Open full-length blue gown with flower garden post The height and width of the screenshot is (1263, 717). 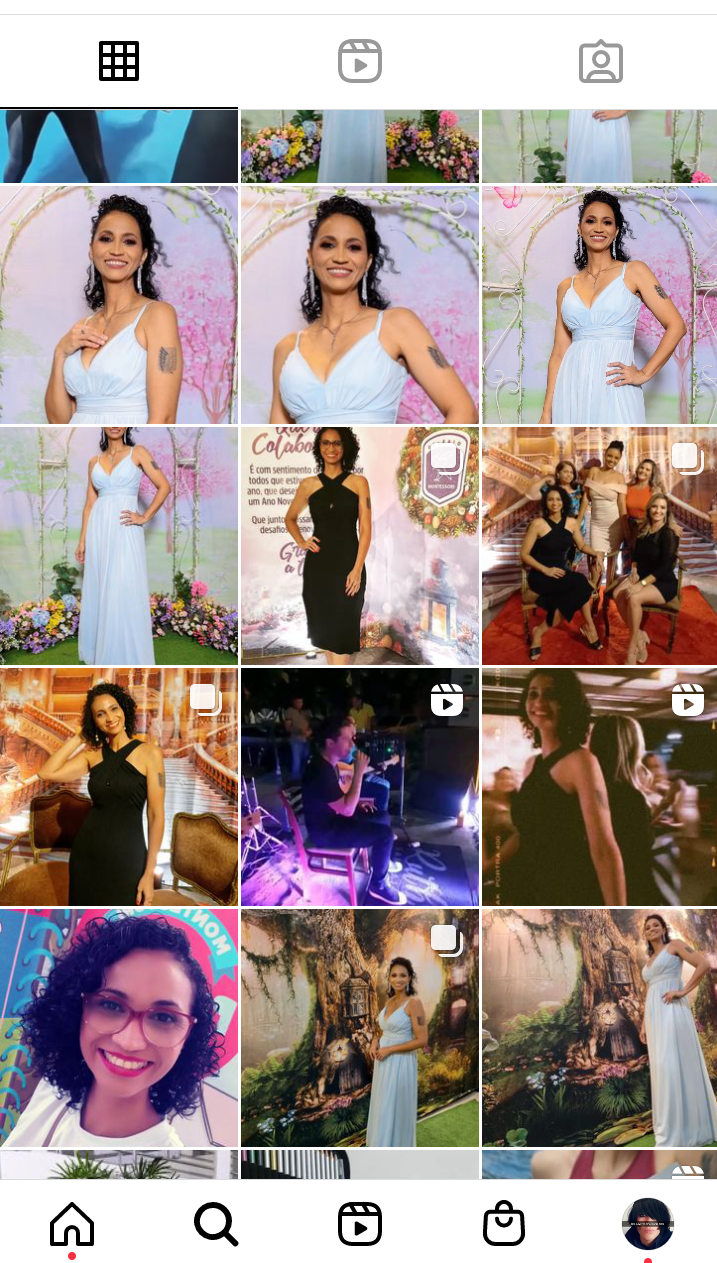pos(119,546)
